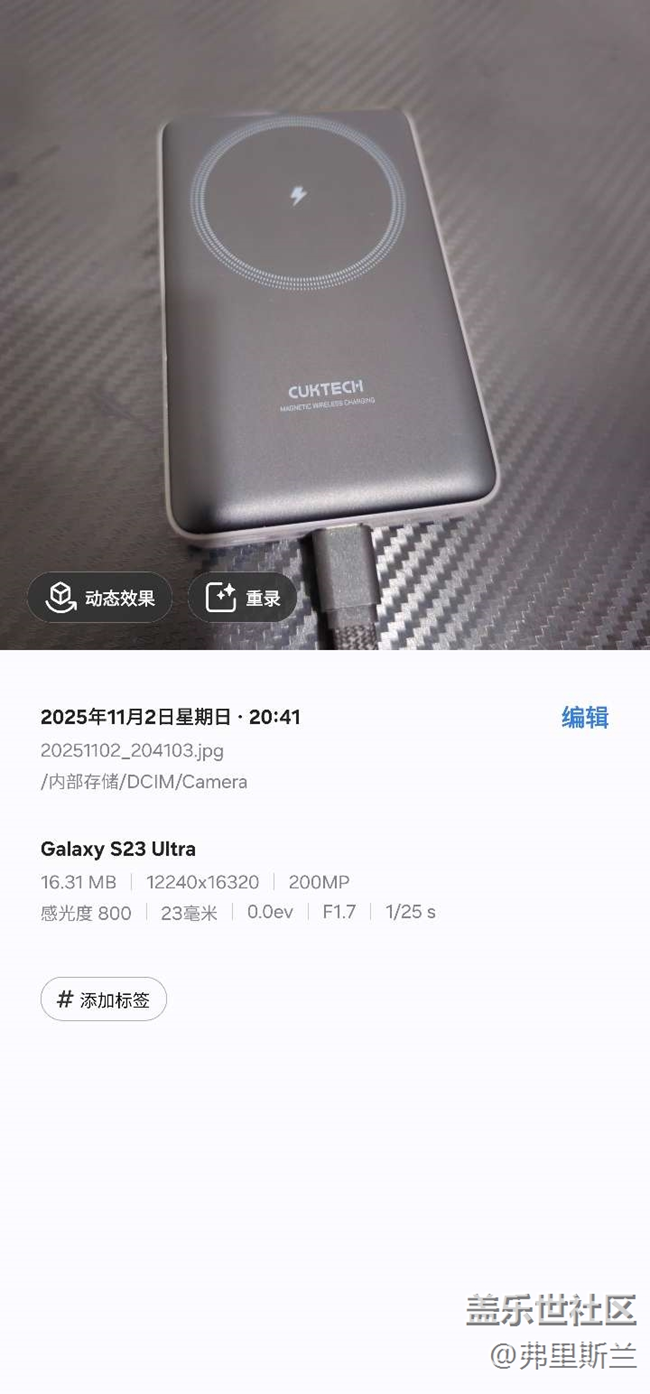Viewport: 650px width, 1394px height.
Task: Tap the 动态效果 button on the photo
Action: (99, 598)
